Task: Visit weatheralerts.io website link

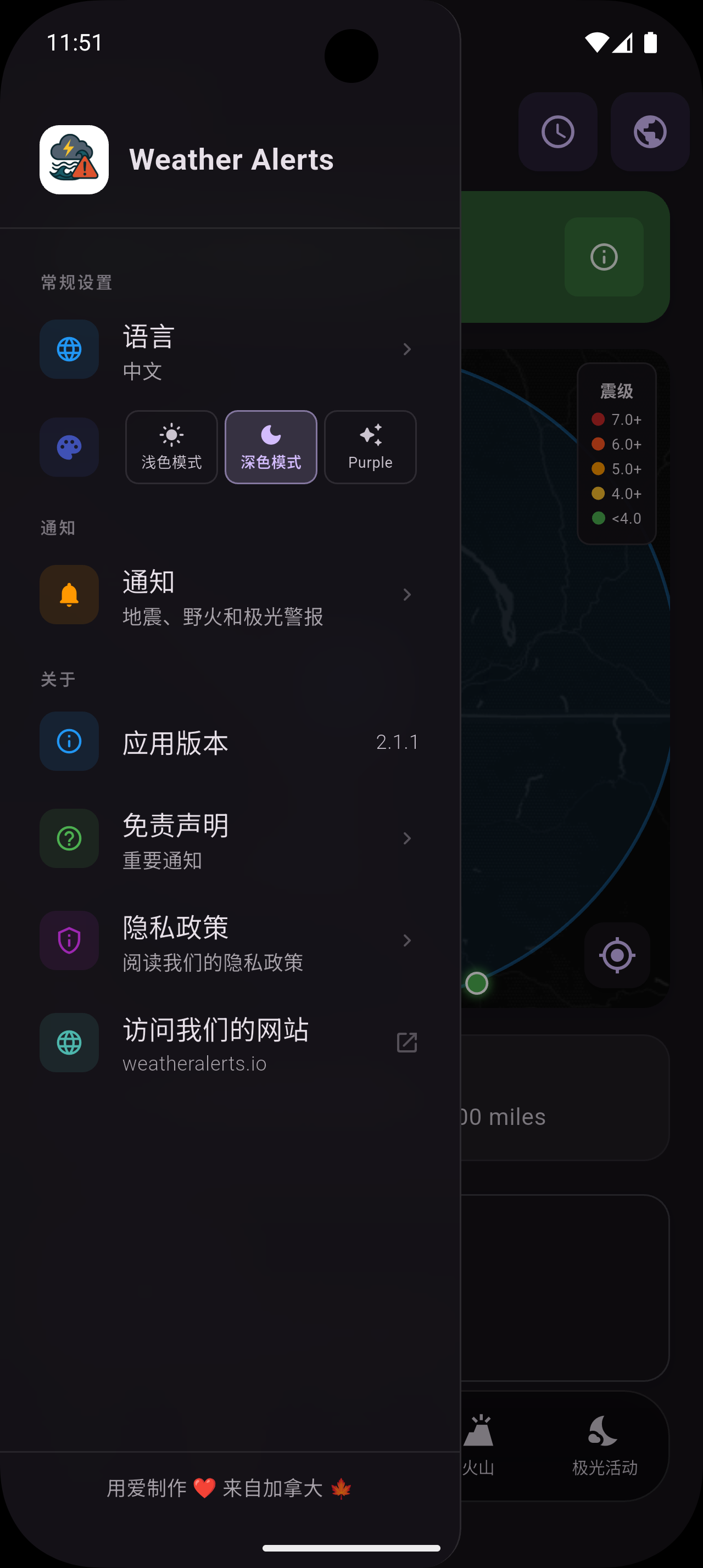Action: pos(406,1042)
